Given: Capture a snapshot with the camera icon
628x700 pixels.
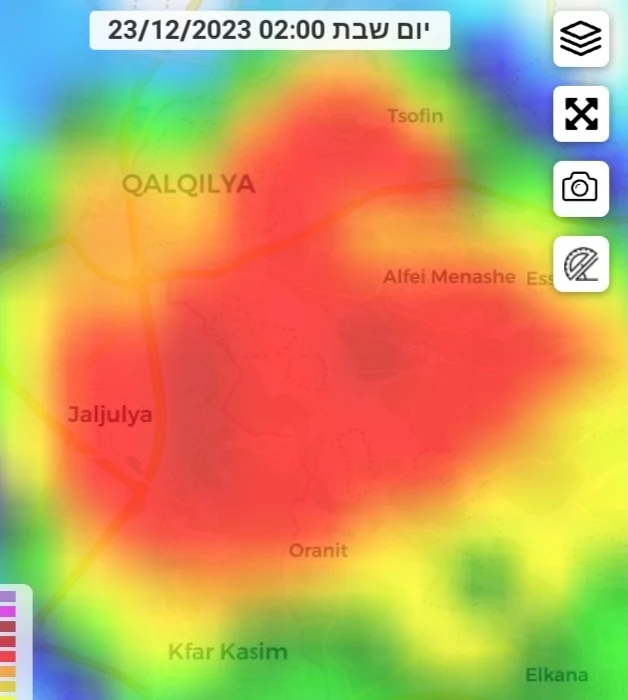Looking at the screenshot, I should click(581, 188).
